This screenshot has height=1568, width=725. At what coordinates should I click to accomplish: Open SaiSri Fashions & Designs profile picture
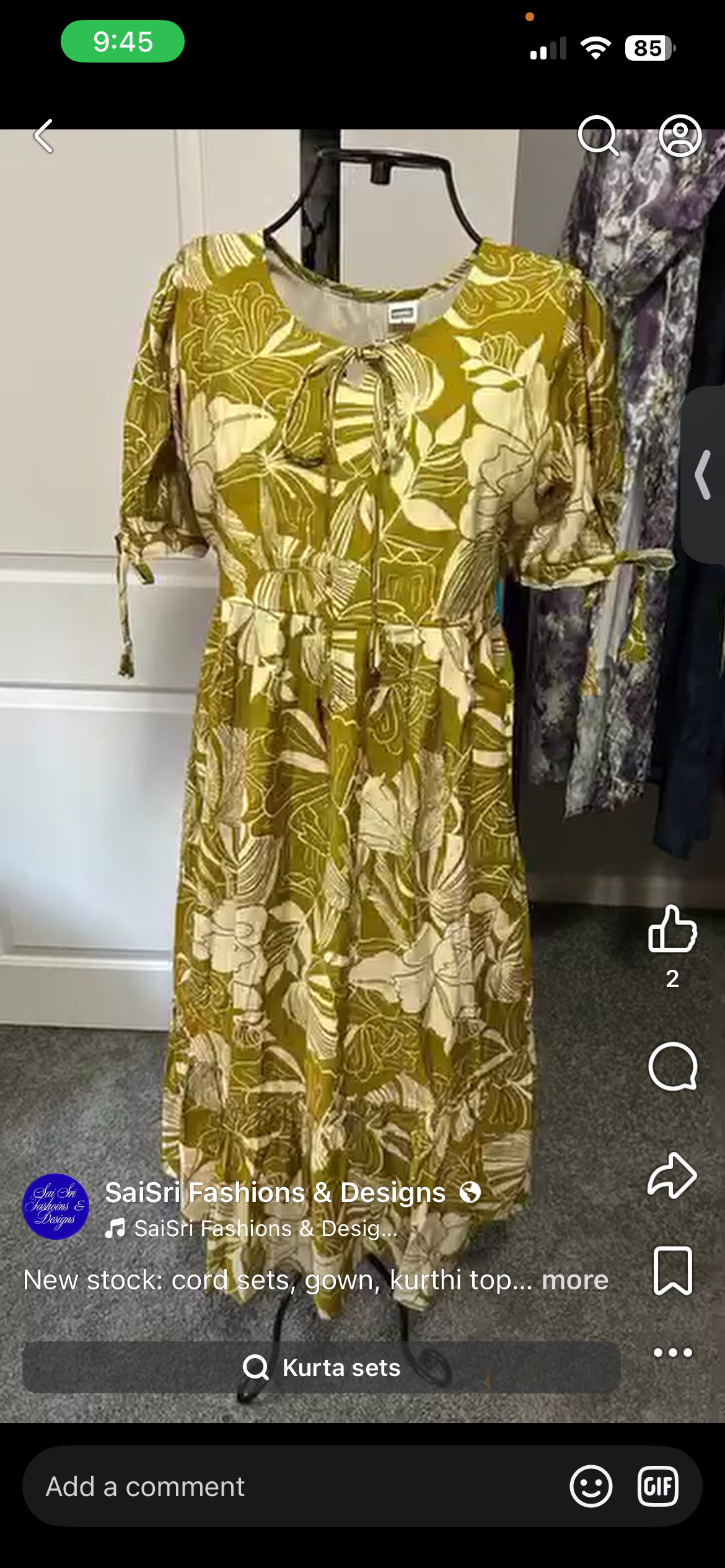click(56, 1206)
